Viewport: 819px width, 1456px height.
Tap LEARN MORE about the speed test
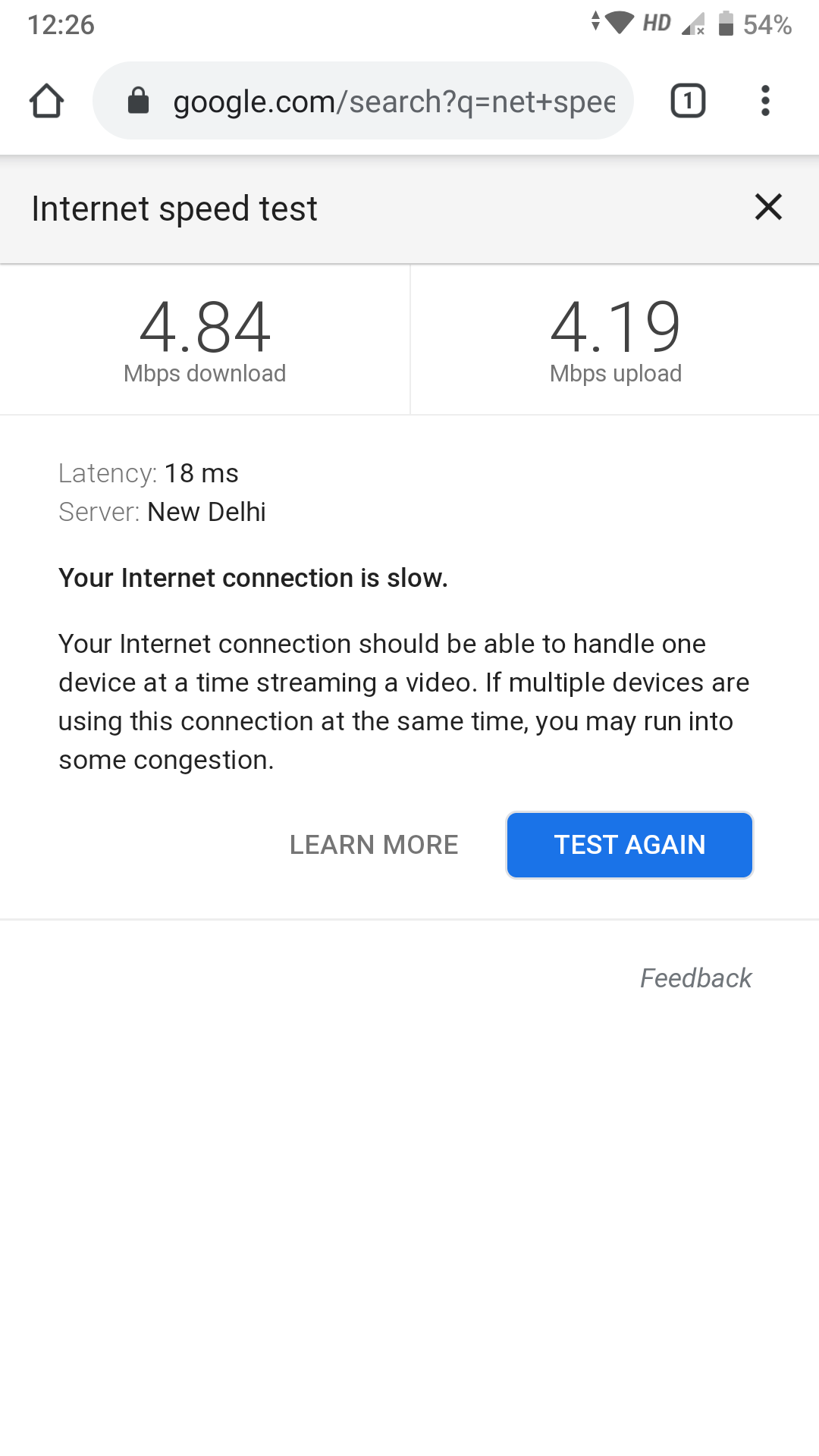pyautogui.click(x=374, y=845)
